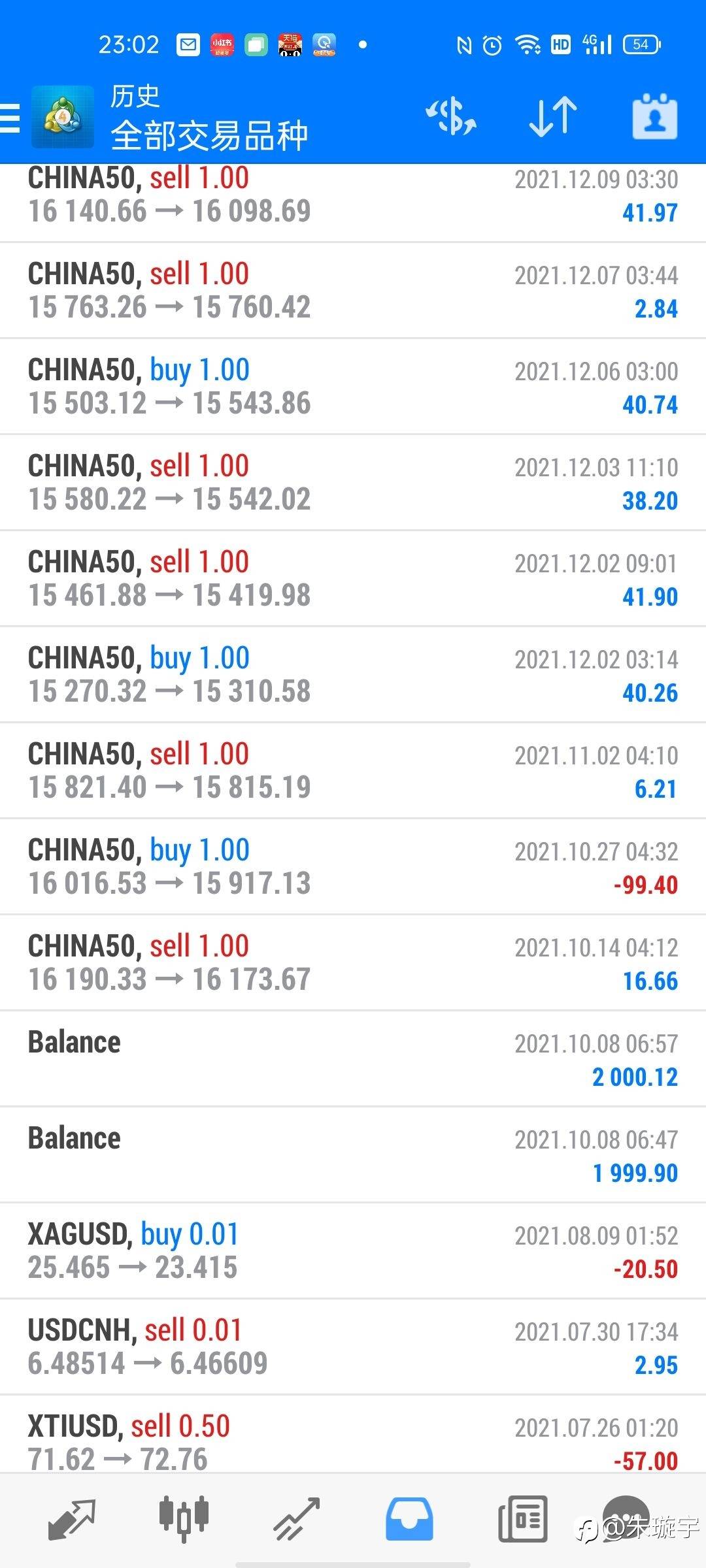Open the XAGUSD buy 0.01 trade

[353, 1251]
